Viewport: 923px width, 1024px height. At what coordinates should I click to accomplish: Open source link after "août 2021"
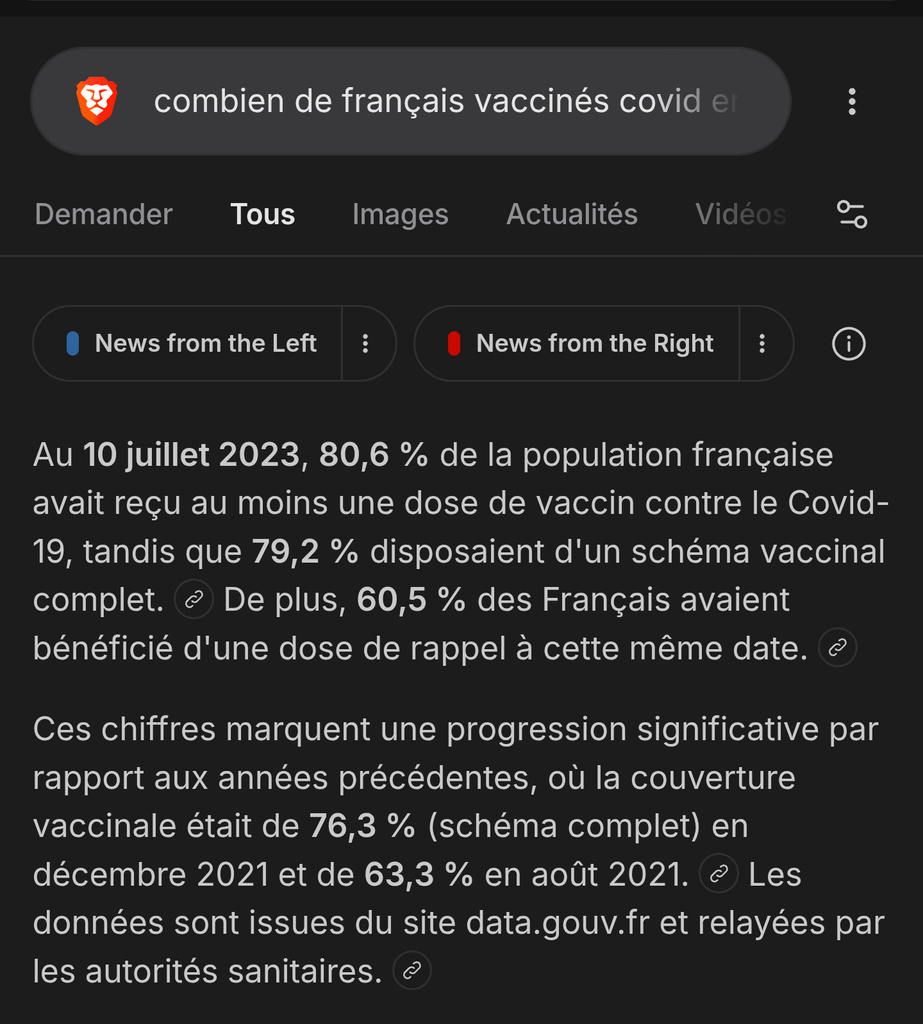(x=719, y=873)
